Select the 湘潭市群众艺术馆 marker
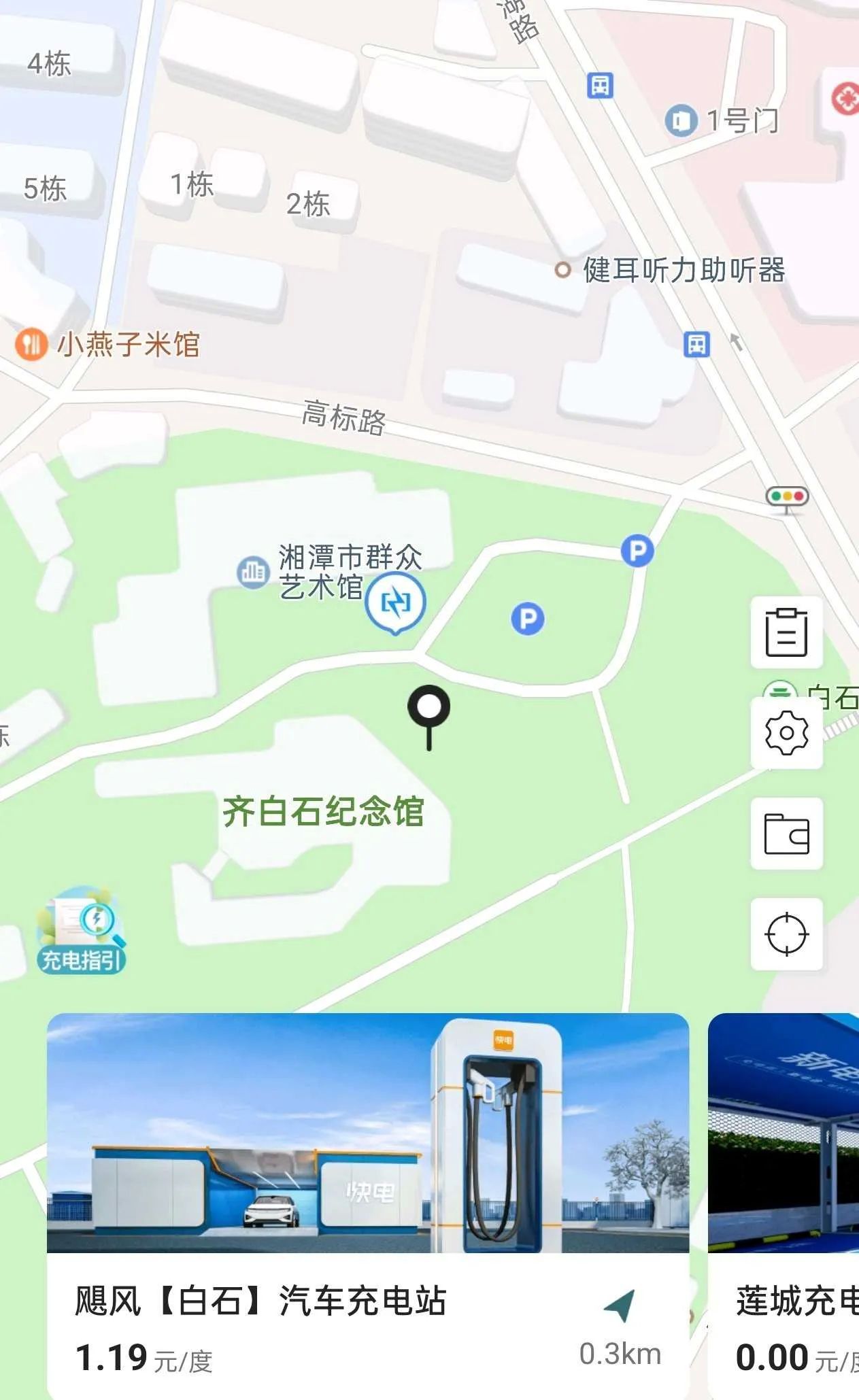 (253, 572)
